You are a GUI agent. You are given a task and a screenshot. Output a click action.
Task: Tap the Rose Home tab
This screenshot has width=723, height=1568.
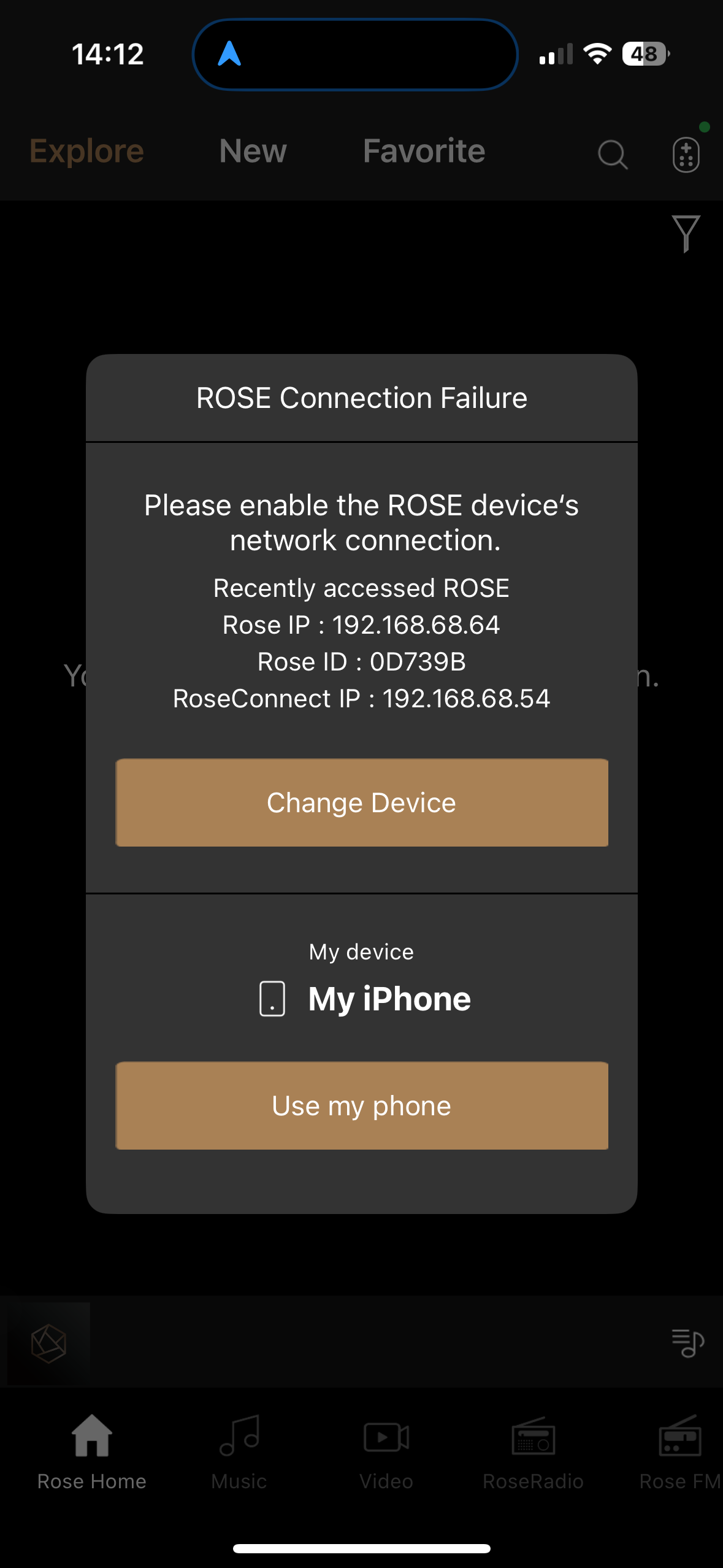(x=92, y=1452)
